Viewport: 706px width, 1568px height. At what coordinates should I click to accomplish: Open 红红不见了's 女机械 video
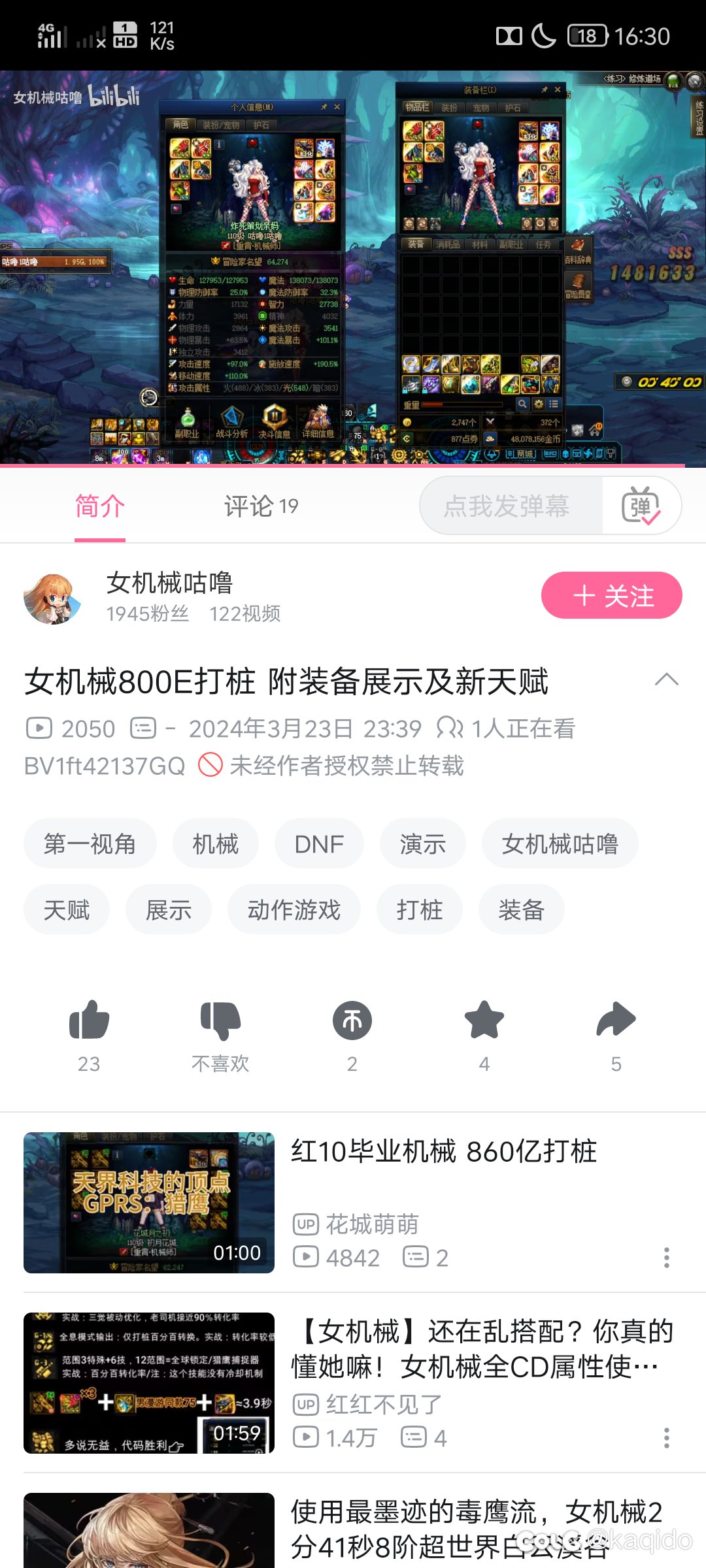481,1348
